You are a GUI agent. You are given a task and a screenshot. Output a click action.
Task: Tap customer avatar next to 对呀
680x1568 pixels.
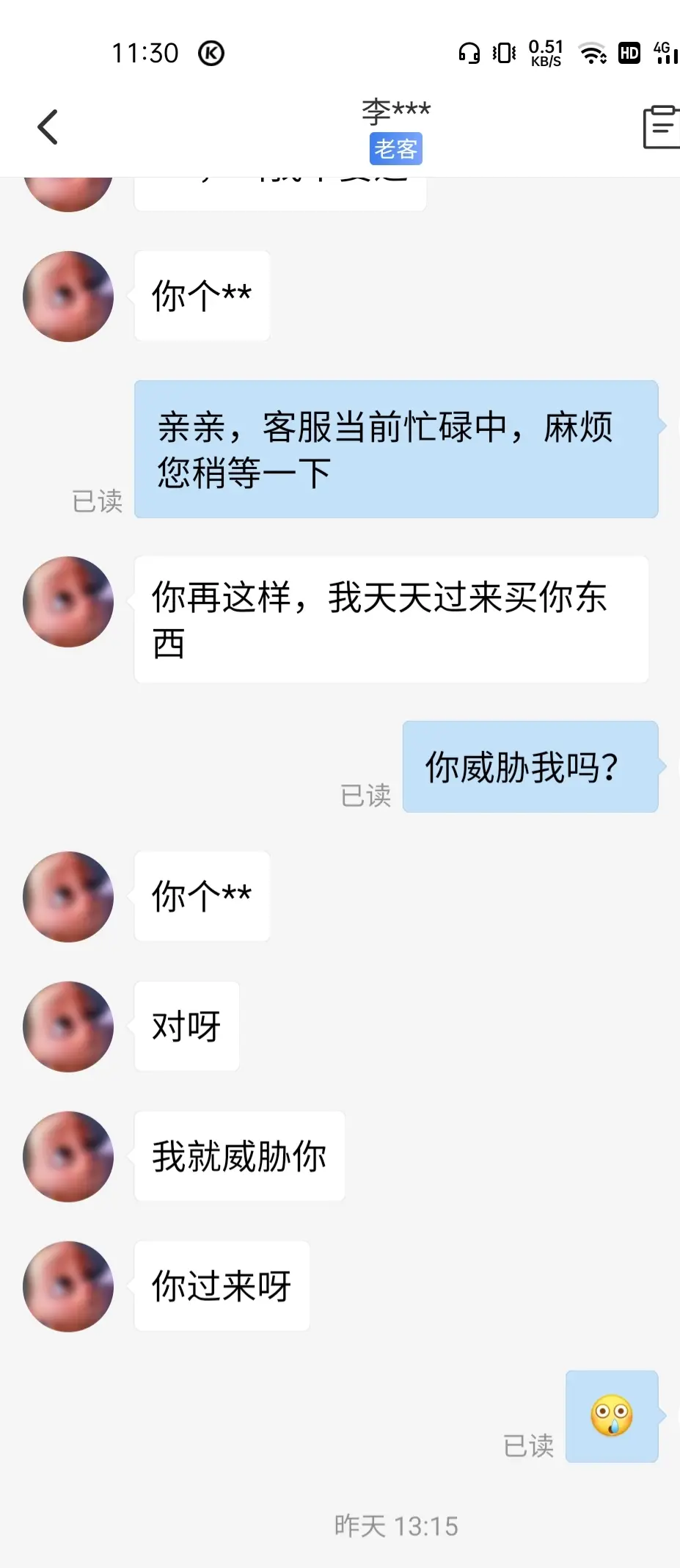(68, 1026)
